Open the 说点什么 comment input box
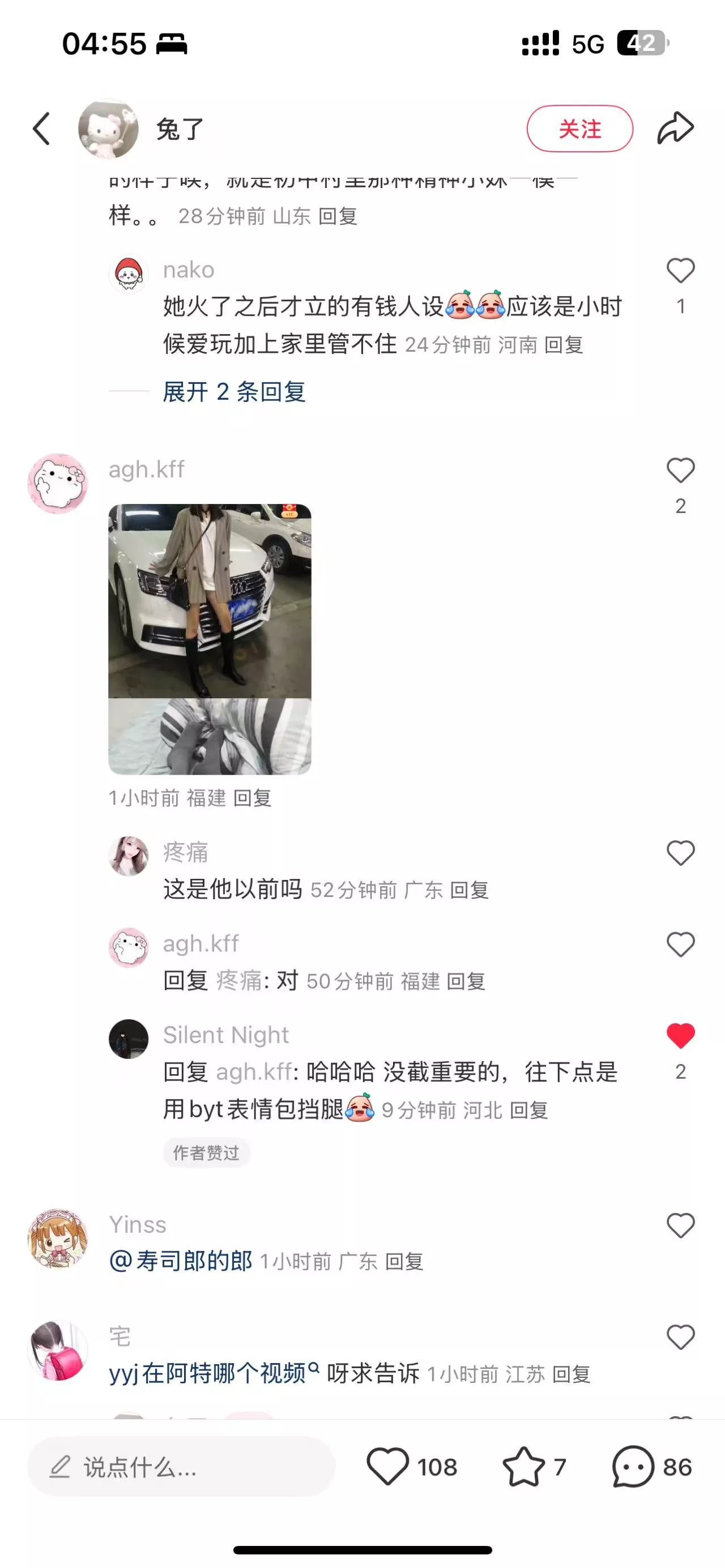This screenshot has height=1568, width=725. tap(181, 1467)
